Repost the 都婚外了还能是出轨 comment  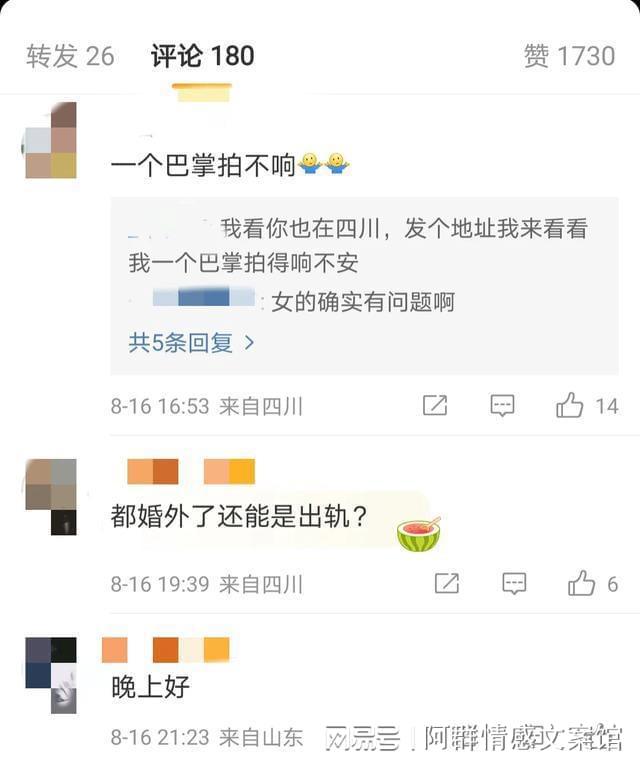[x=447, y=583]
